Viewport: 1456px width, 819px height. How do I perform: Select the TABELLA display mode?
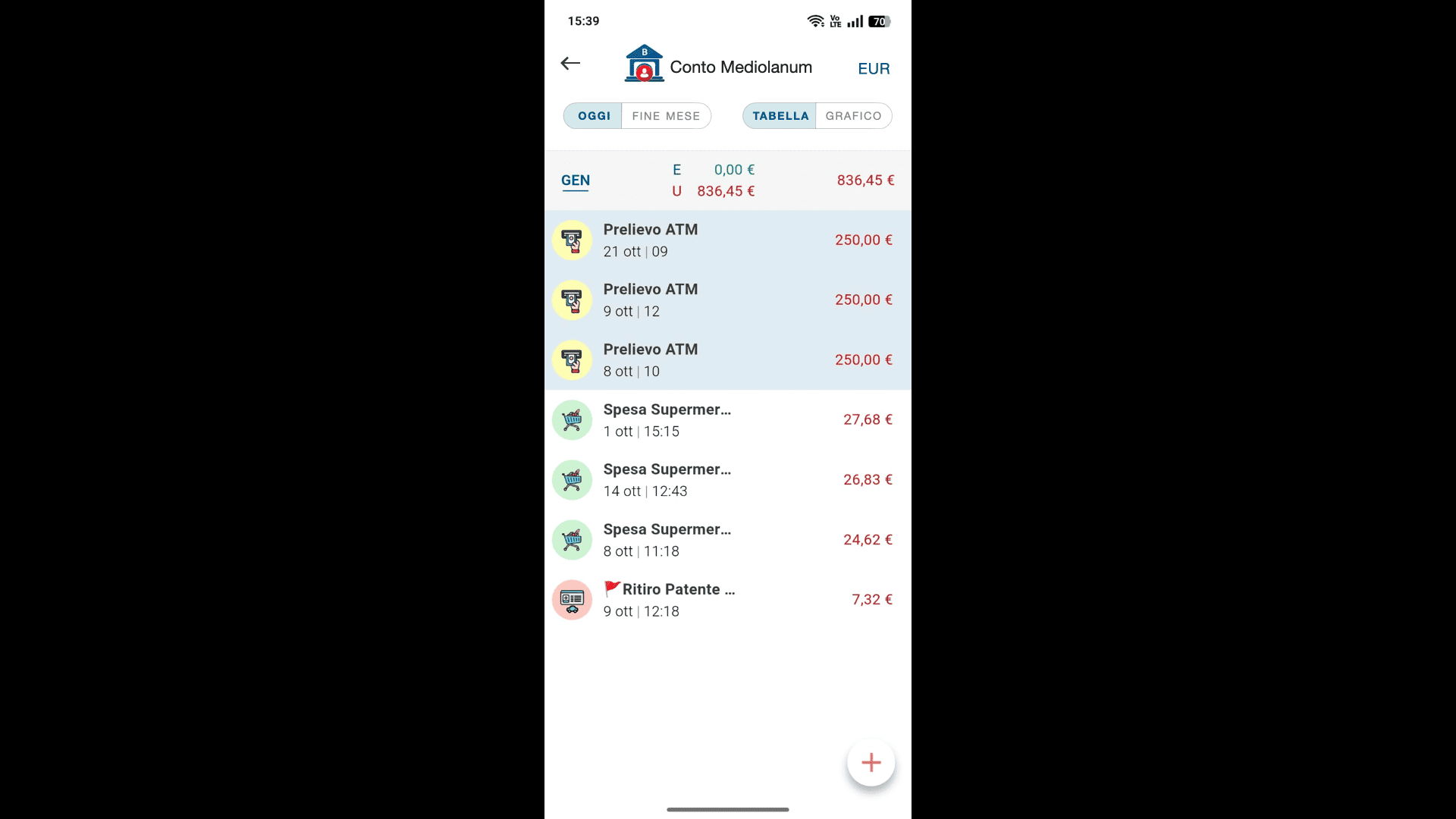click(780, 116)
